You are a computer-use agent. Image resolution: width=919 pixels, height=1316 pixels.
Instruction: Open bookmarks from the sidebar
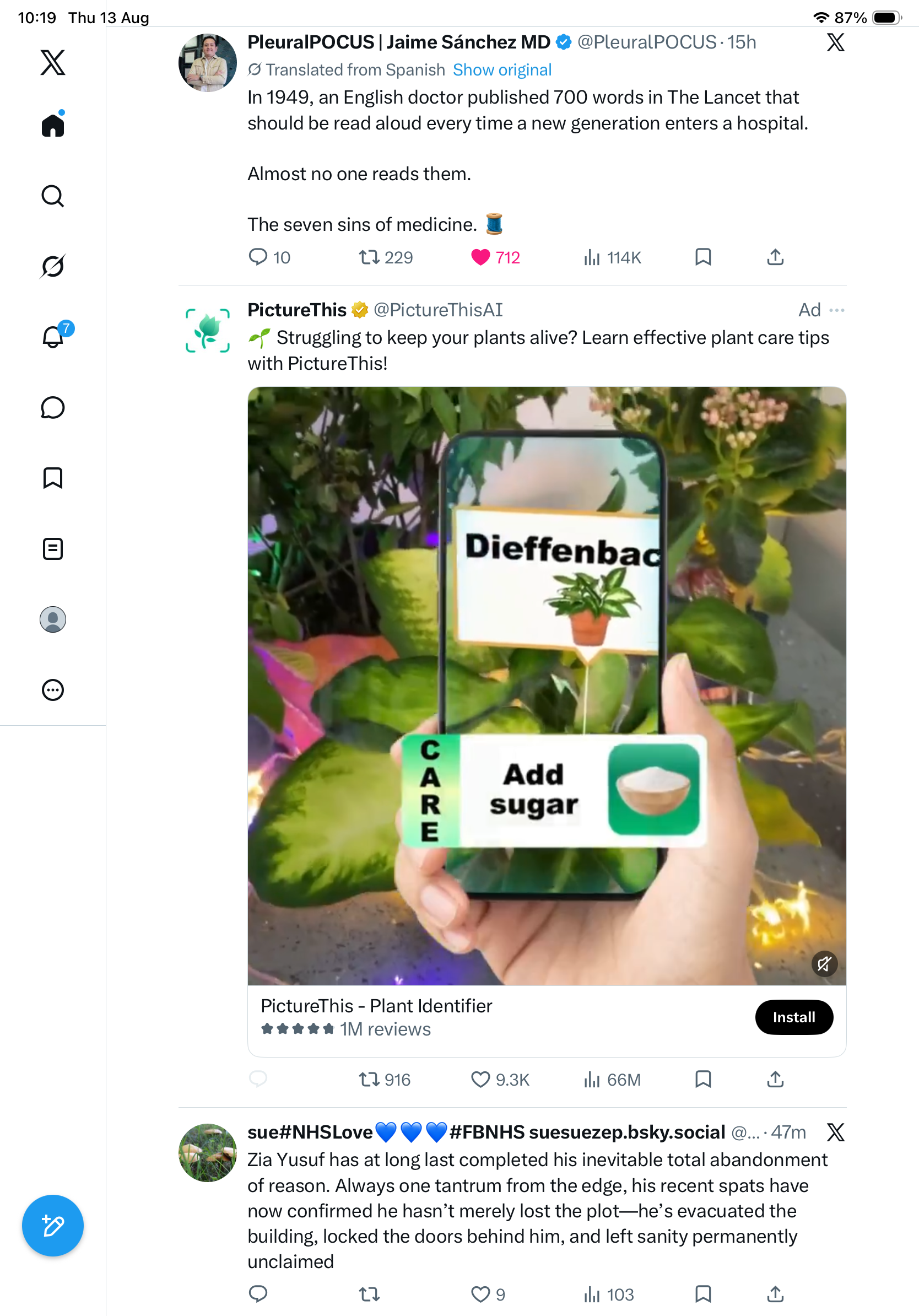click(x=53, y=478)
